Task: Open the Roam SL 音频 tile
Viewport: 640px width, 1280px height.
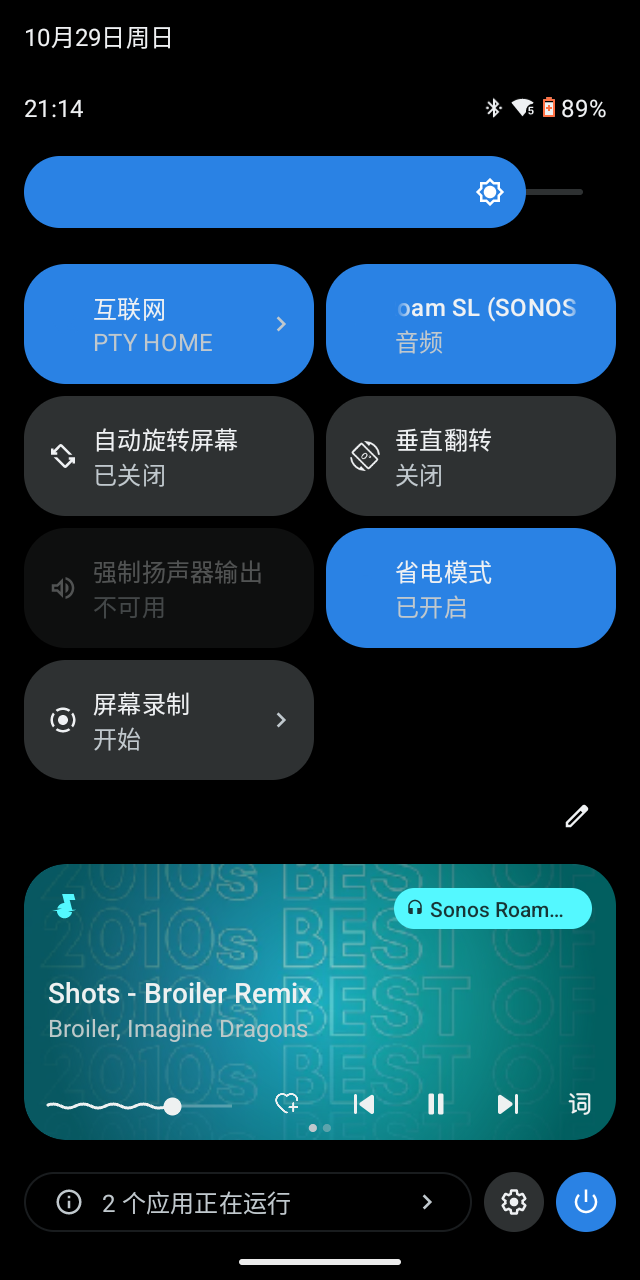Action: click(x=470, y=324)
